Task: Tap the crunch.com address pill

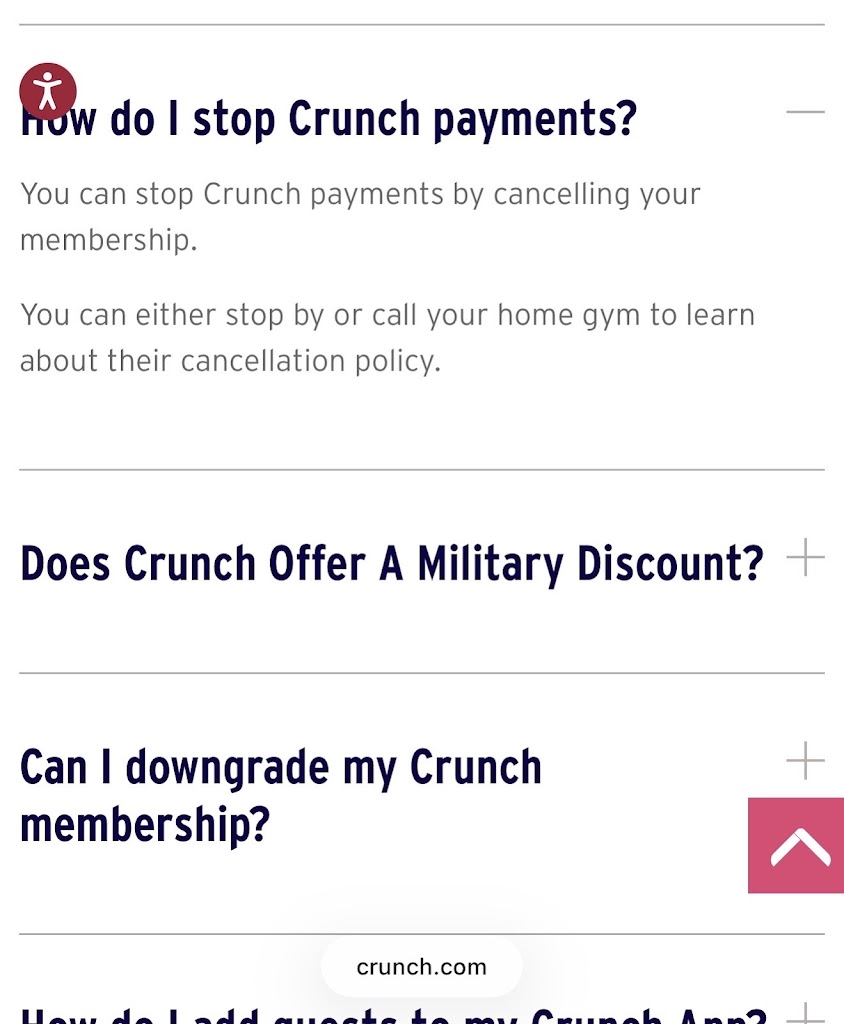Action: point(421,967)
